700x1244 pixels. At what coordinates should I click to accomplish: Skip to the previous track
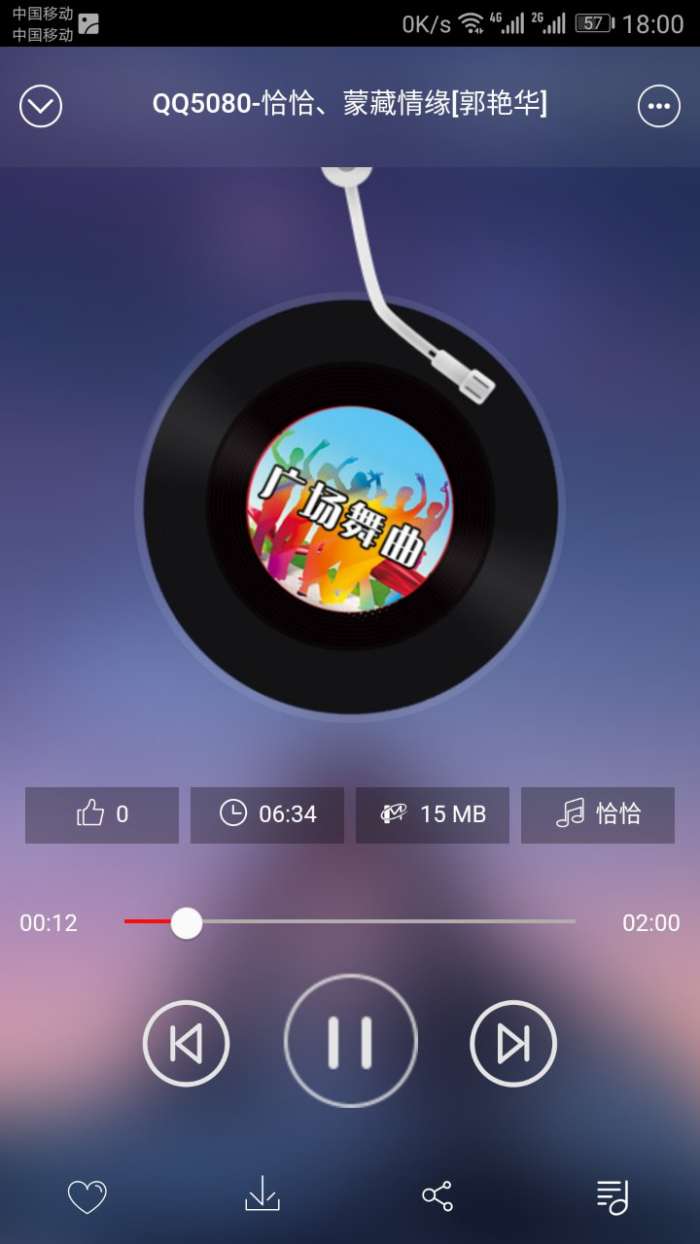(x=186, y=1043)
